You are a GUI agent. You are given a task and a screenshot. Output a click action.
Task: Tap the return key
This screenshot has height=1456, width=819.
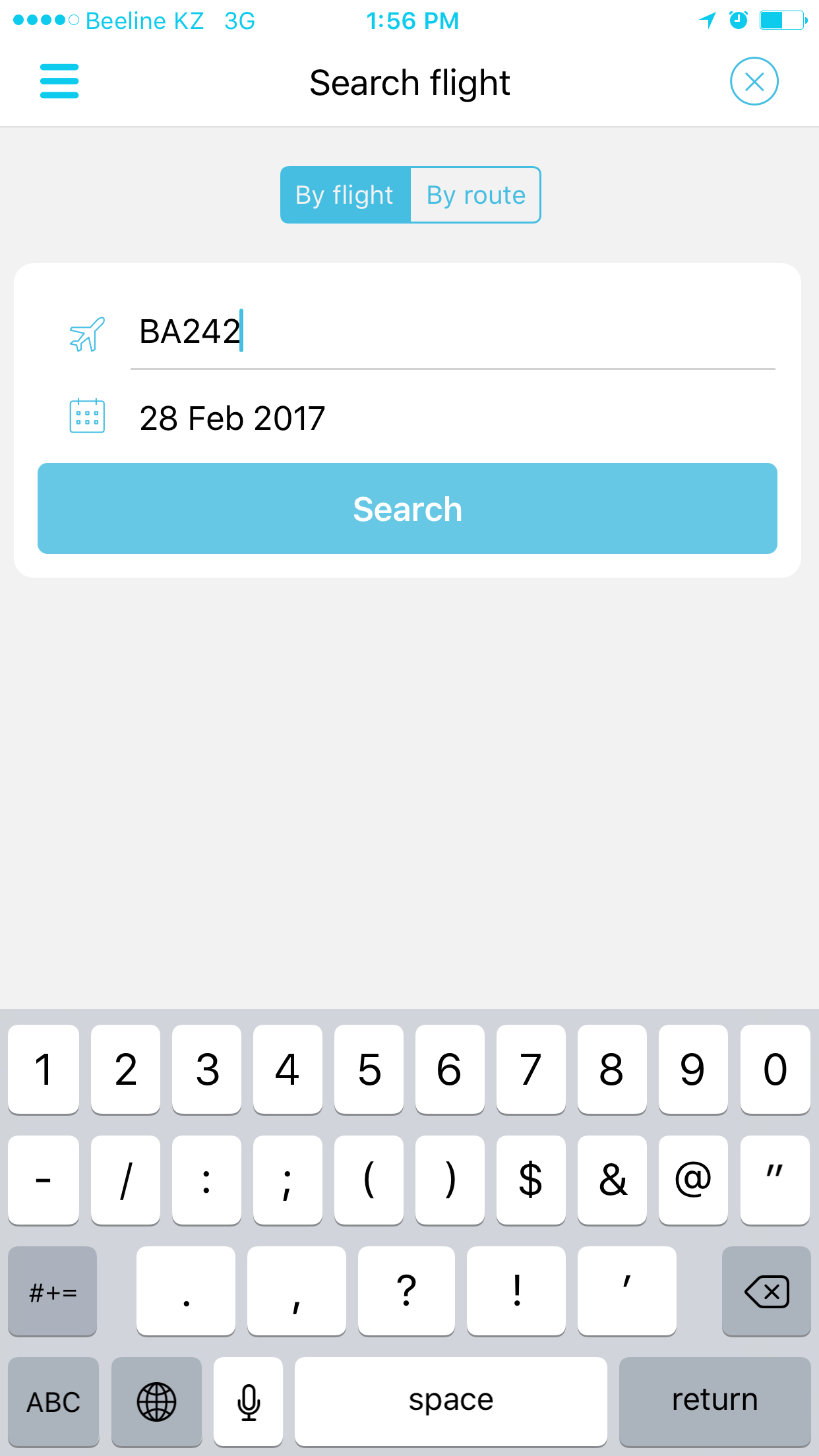[715, 1401]
